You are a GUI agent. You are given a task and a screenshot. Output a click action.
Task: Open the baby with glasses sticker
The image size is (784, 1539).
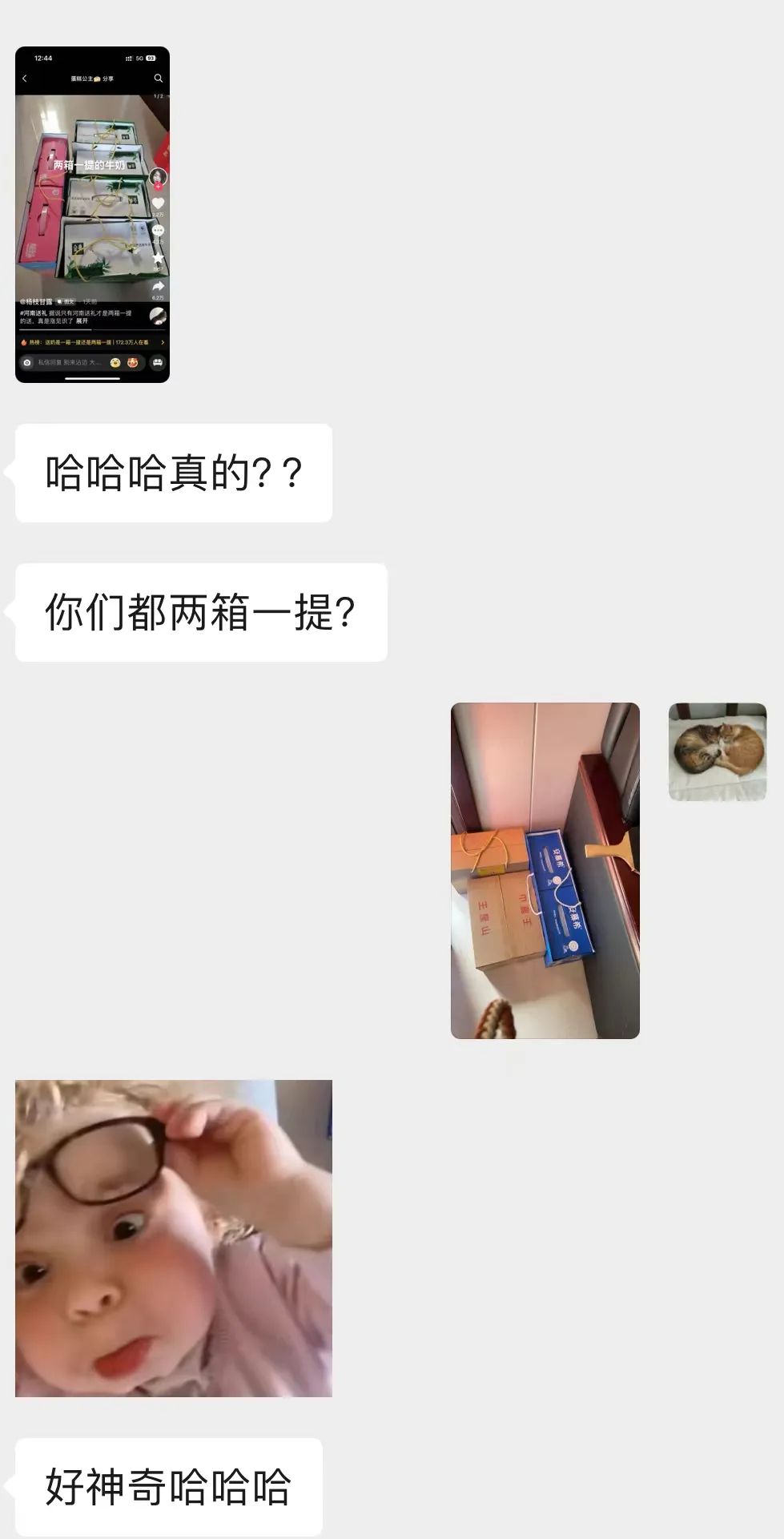click(173, 1238)
